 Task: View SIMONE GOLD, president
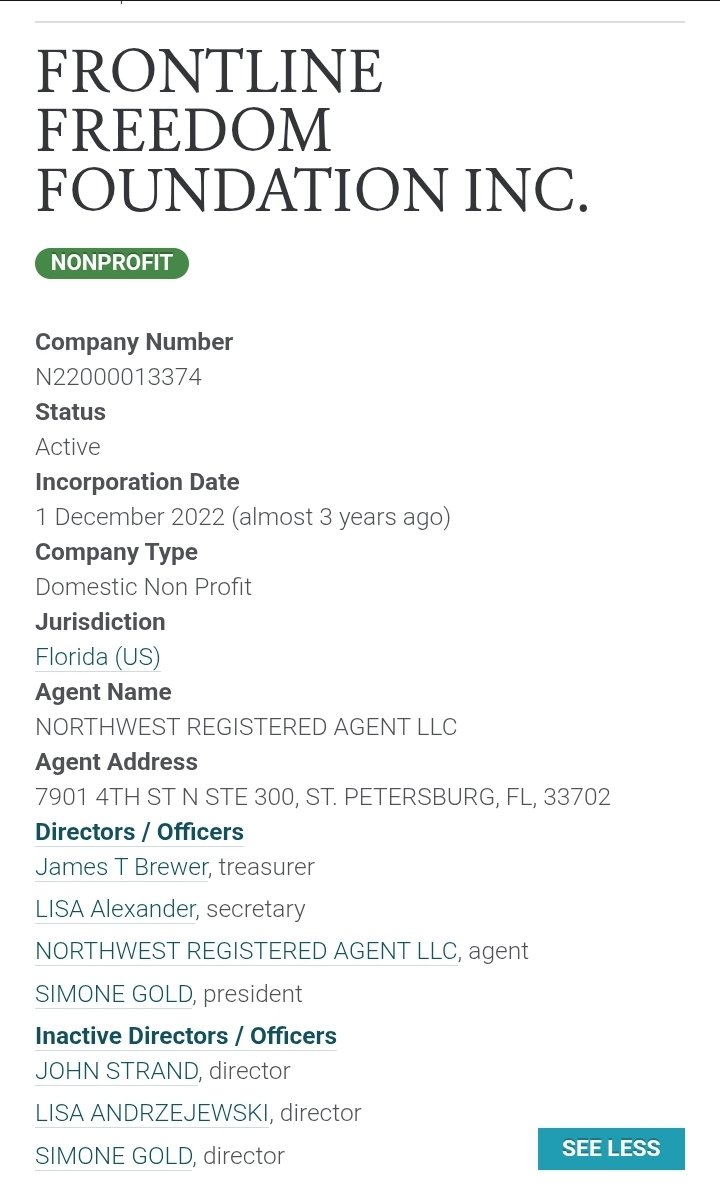pos(113,994)
